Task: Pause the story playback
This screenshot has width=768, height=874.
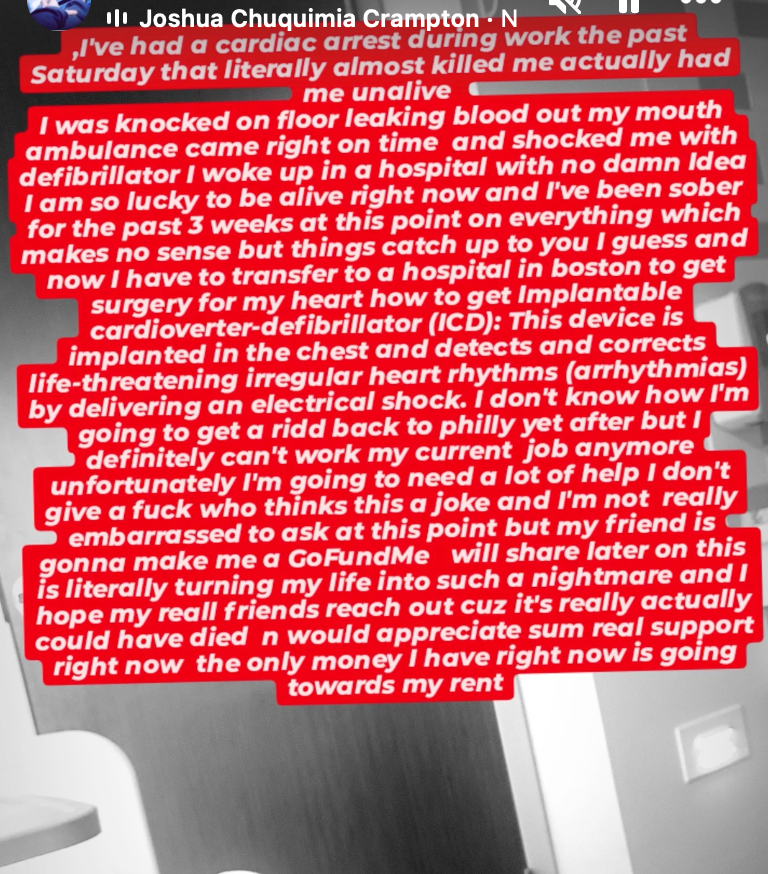Action: [630, 5]
